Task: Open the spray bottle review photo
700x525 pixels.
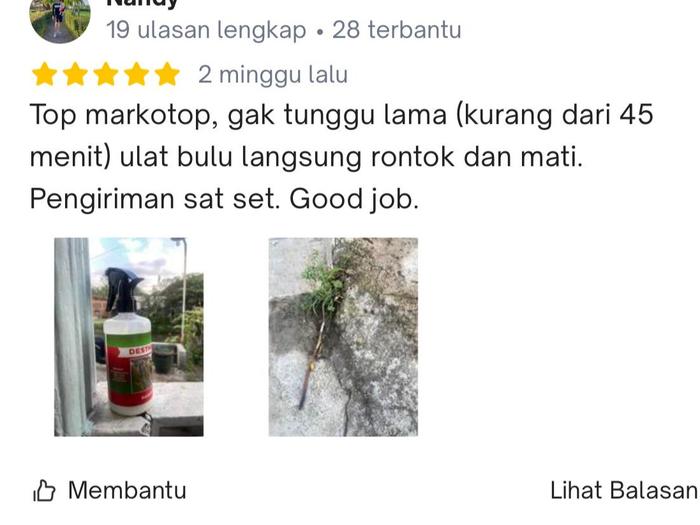Action: pyautogui.click(x=129, y=337)
